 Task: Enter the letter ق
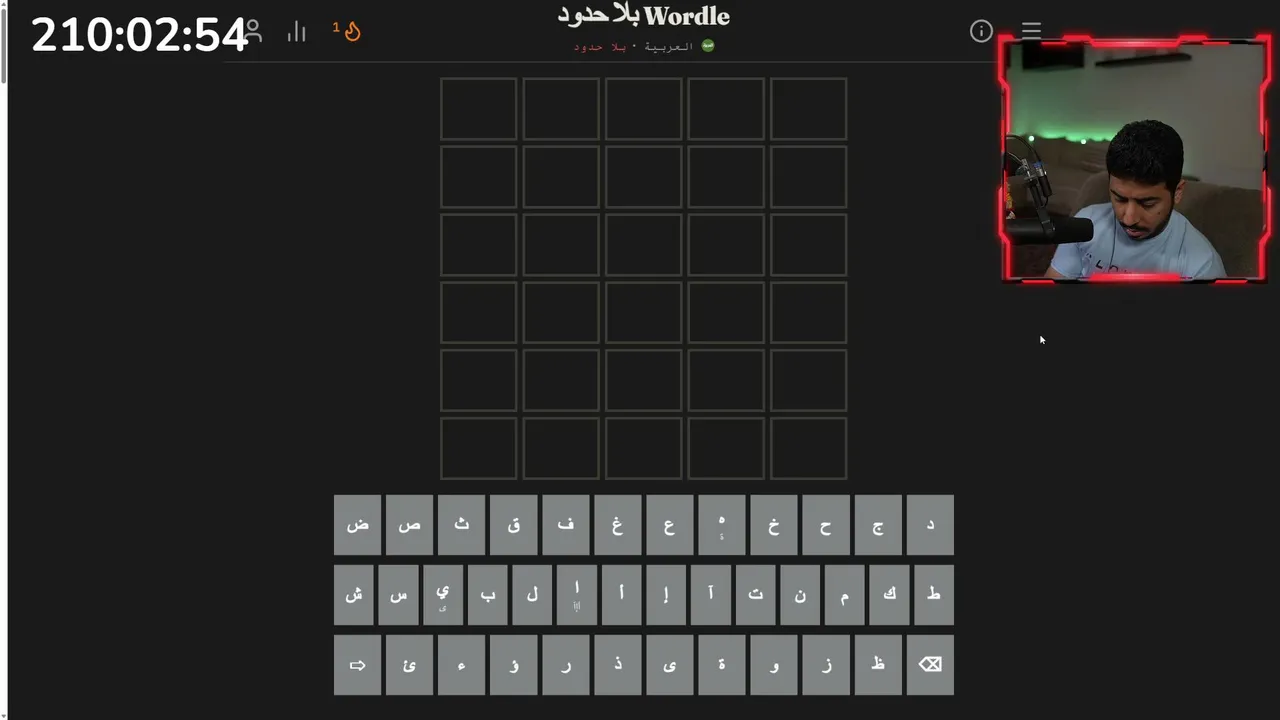click(514, 525)
